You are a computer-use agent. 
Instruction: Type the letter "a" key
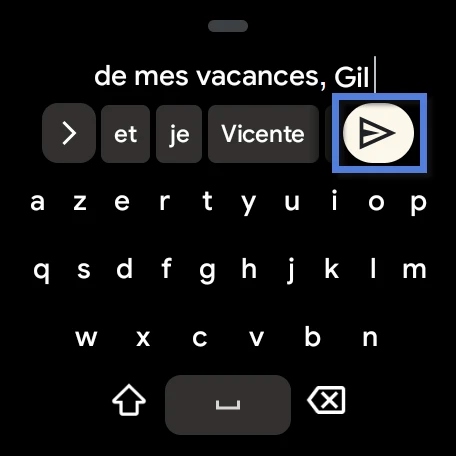[37, 201]
